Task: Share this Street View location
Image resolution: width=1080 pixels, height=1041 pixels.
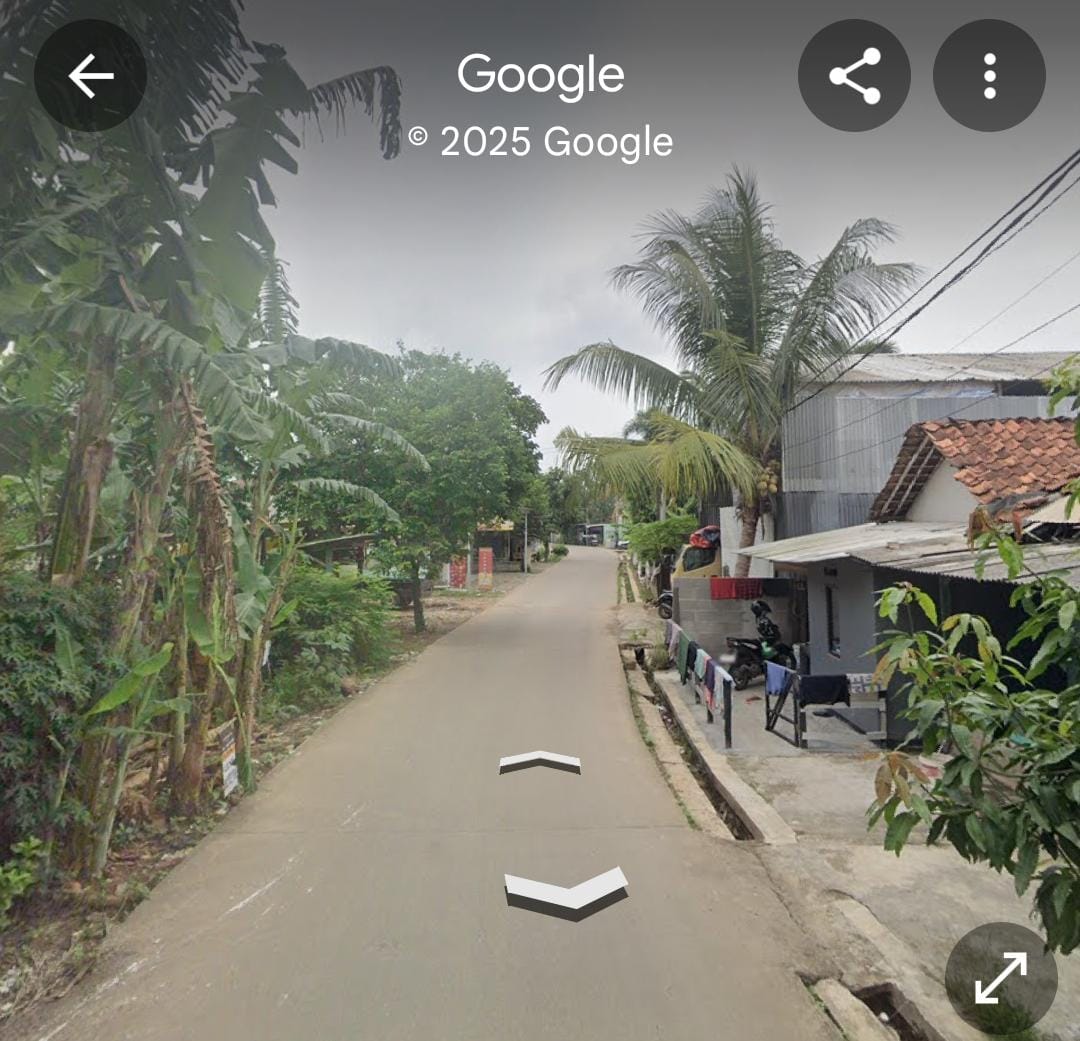Action: [854, 76]
